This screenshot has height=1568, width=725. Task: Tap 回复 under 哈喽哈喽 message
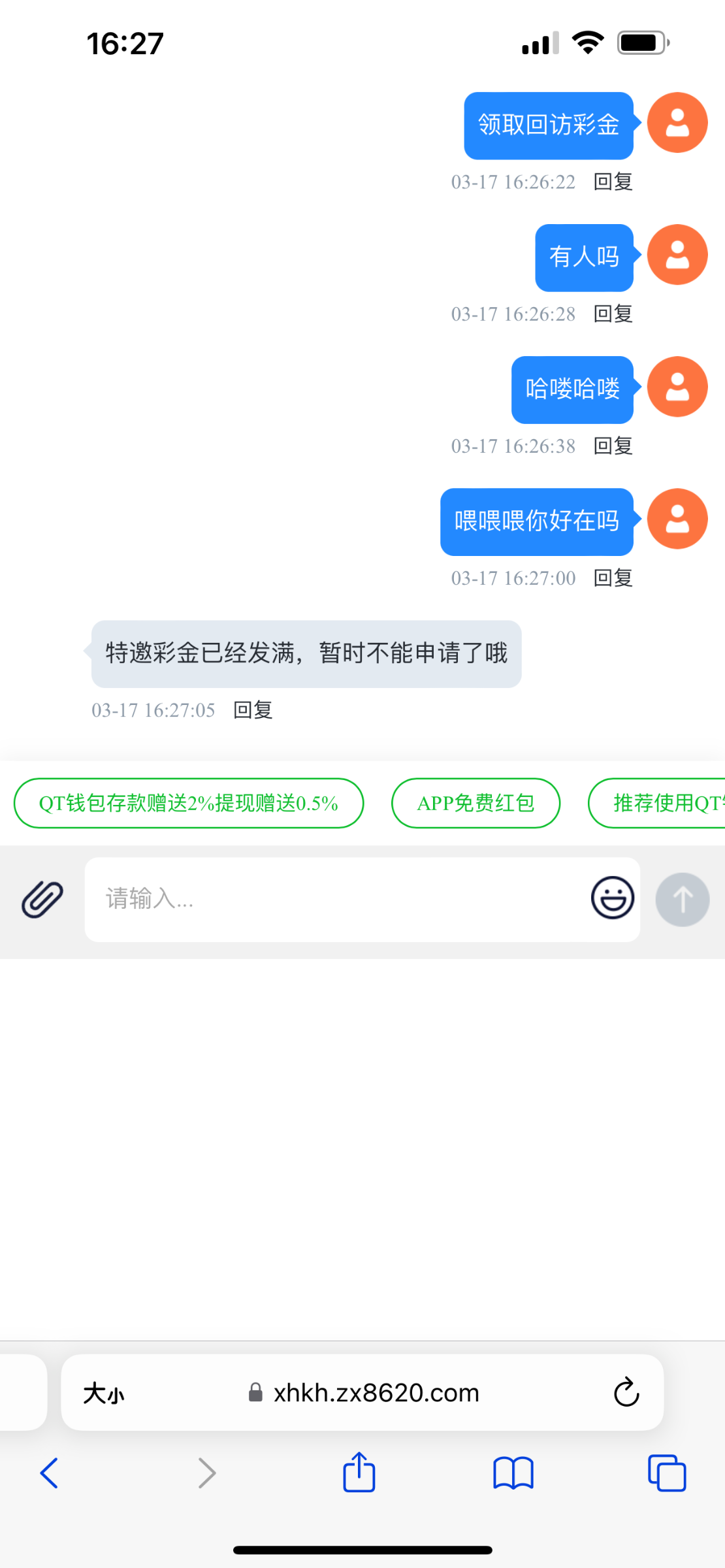point(613,446)
